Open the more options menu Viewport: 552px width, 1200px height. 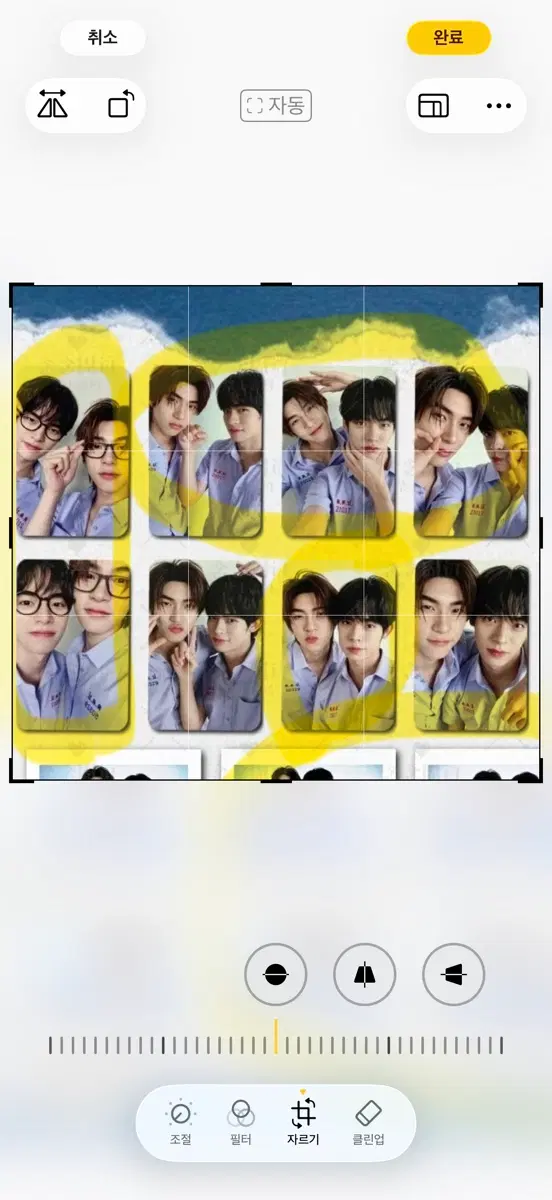(x=499, y=106)
